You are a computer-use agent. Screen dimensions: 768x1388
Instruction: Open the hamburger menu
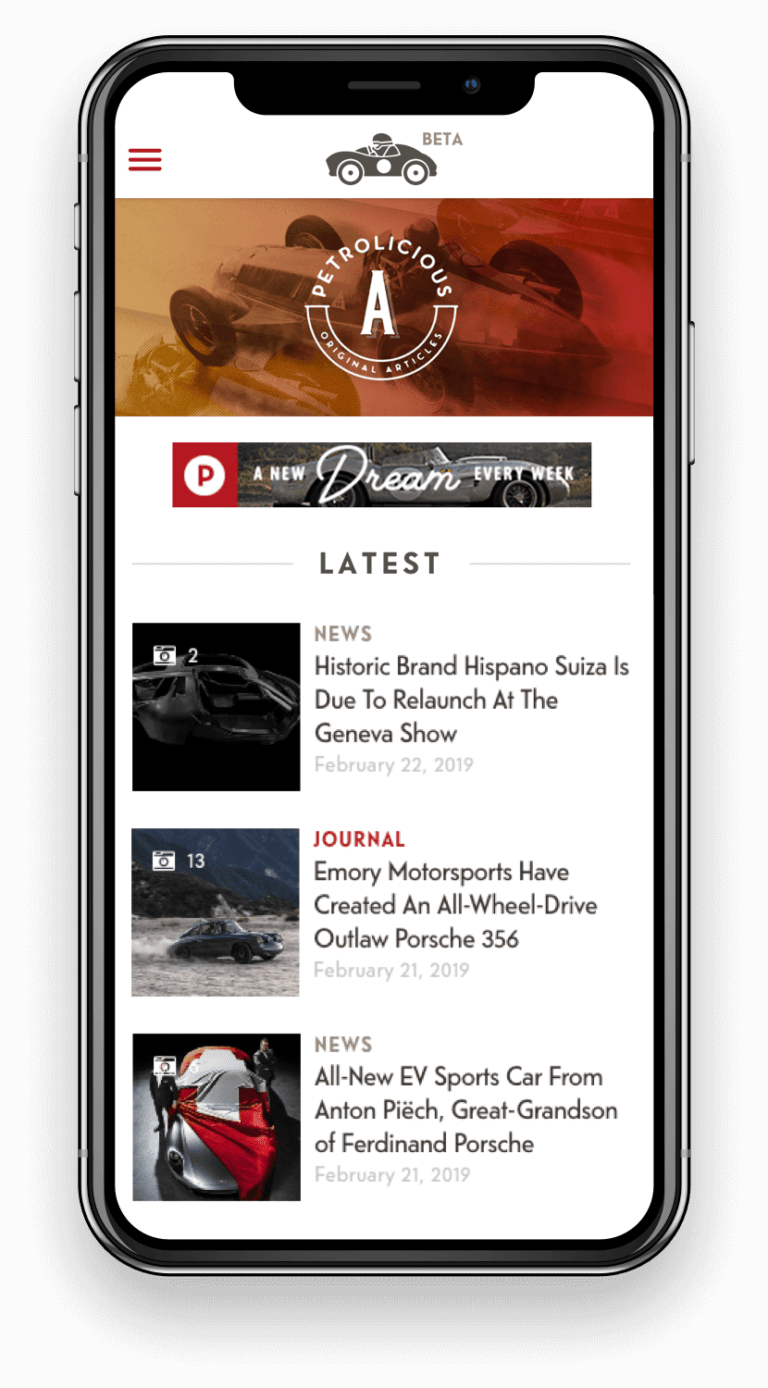click(x=145, y=160)
